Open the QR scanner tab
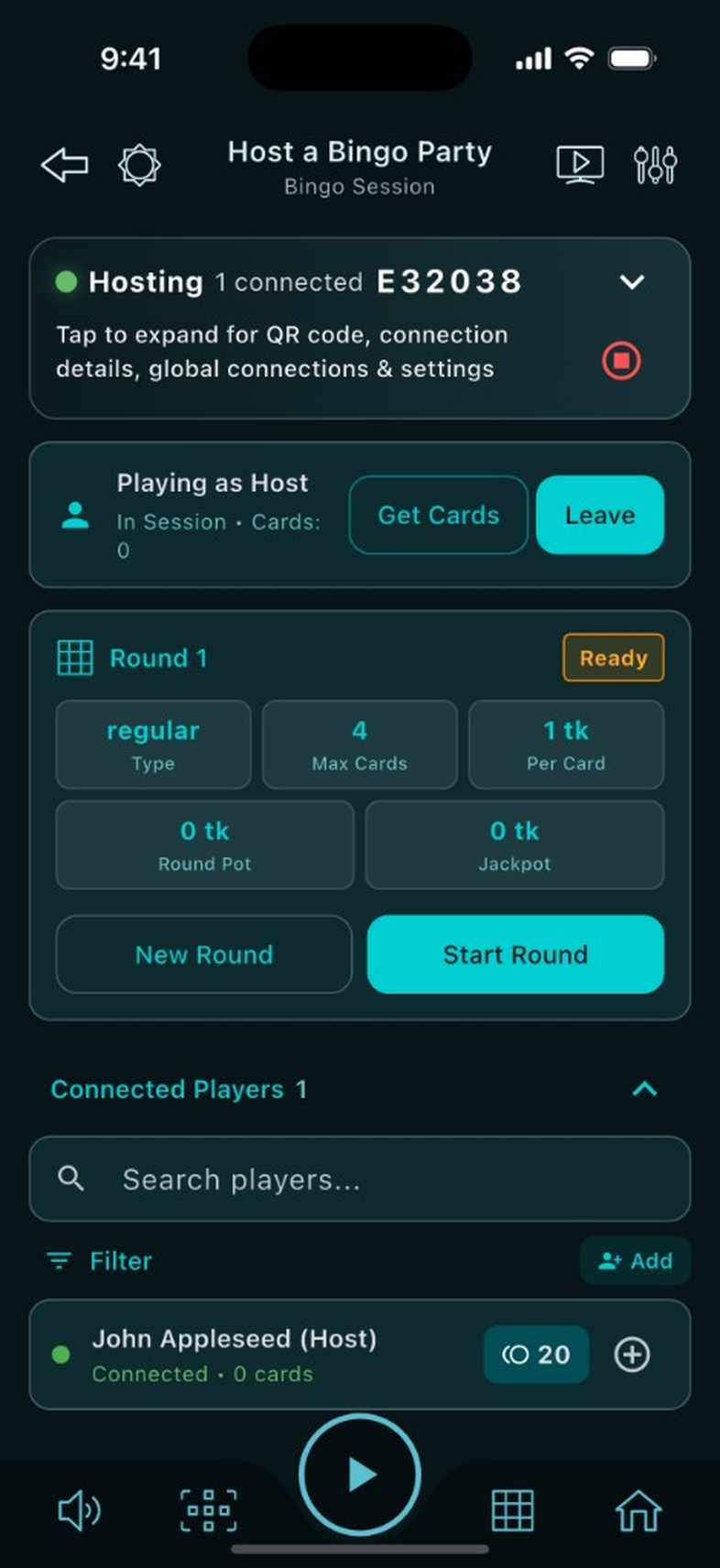 (x=208, y=1510)
